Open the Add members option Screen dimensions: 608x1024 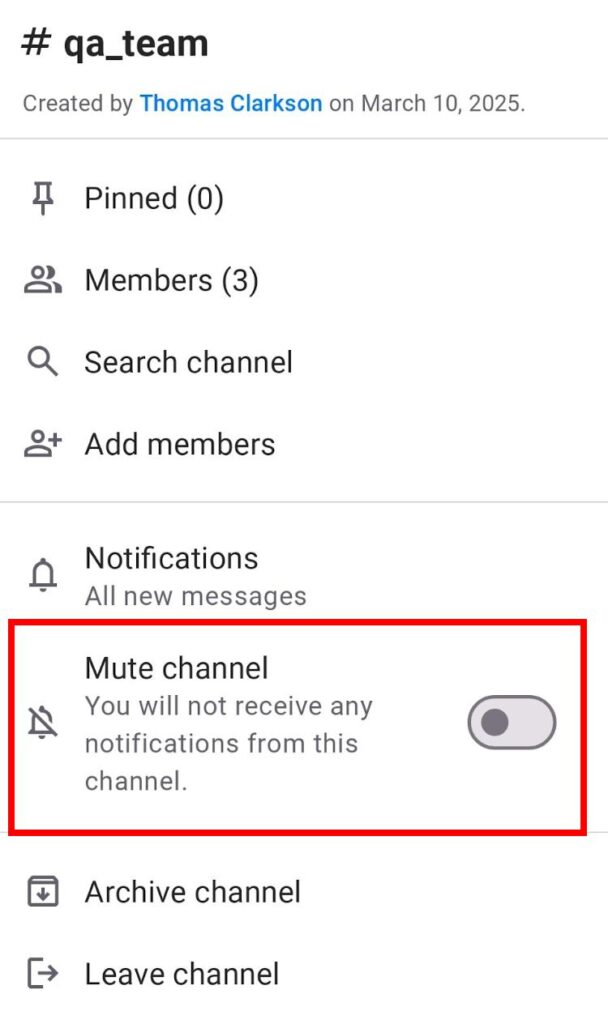[x=179, y=444]
